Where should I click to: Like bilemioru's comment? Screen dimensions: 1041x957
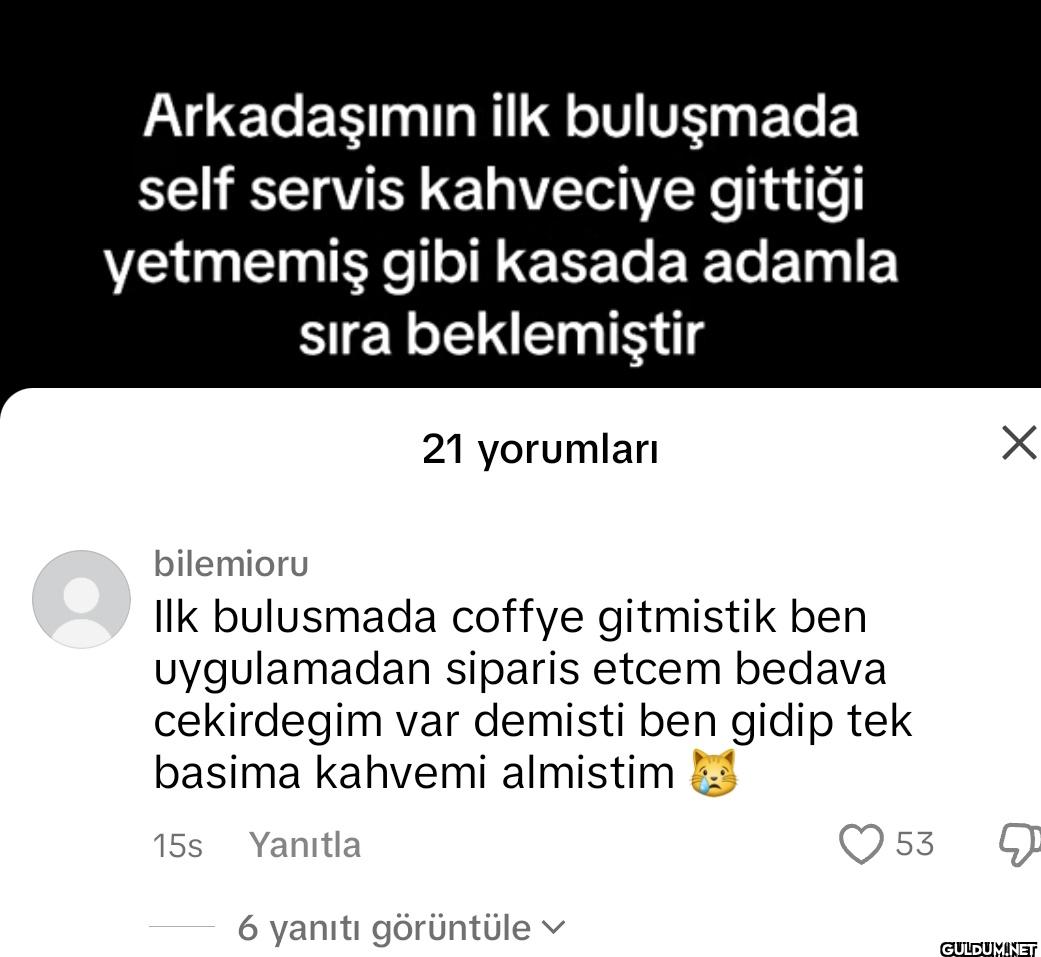(860, 845)
